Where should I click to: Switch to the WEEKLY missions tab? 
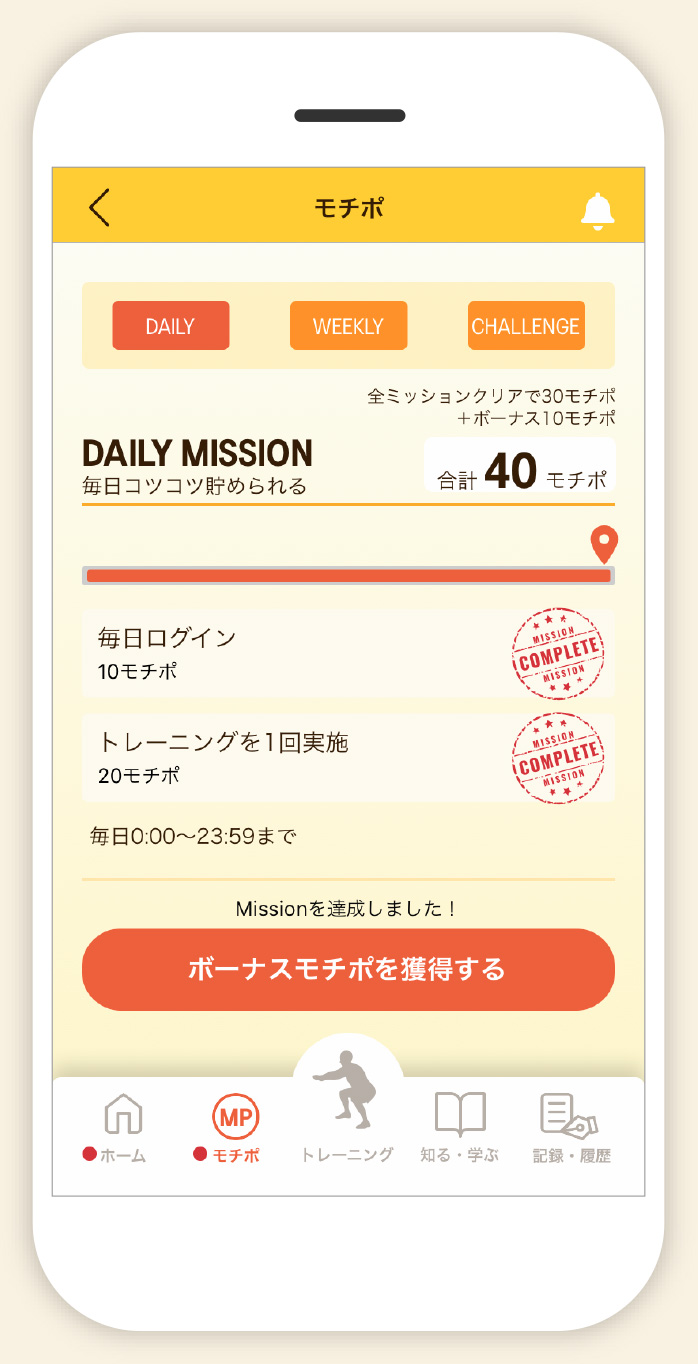coord(348,326)
